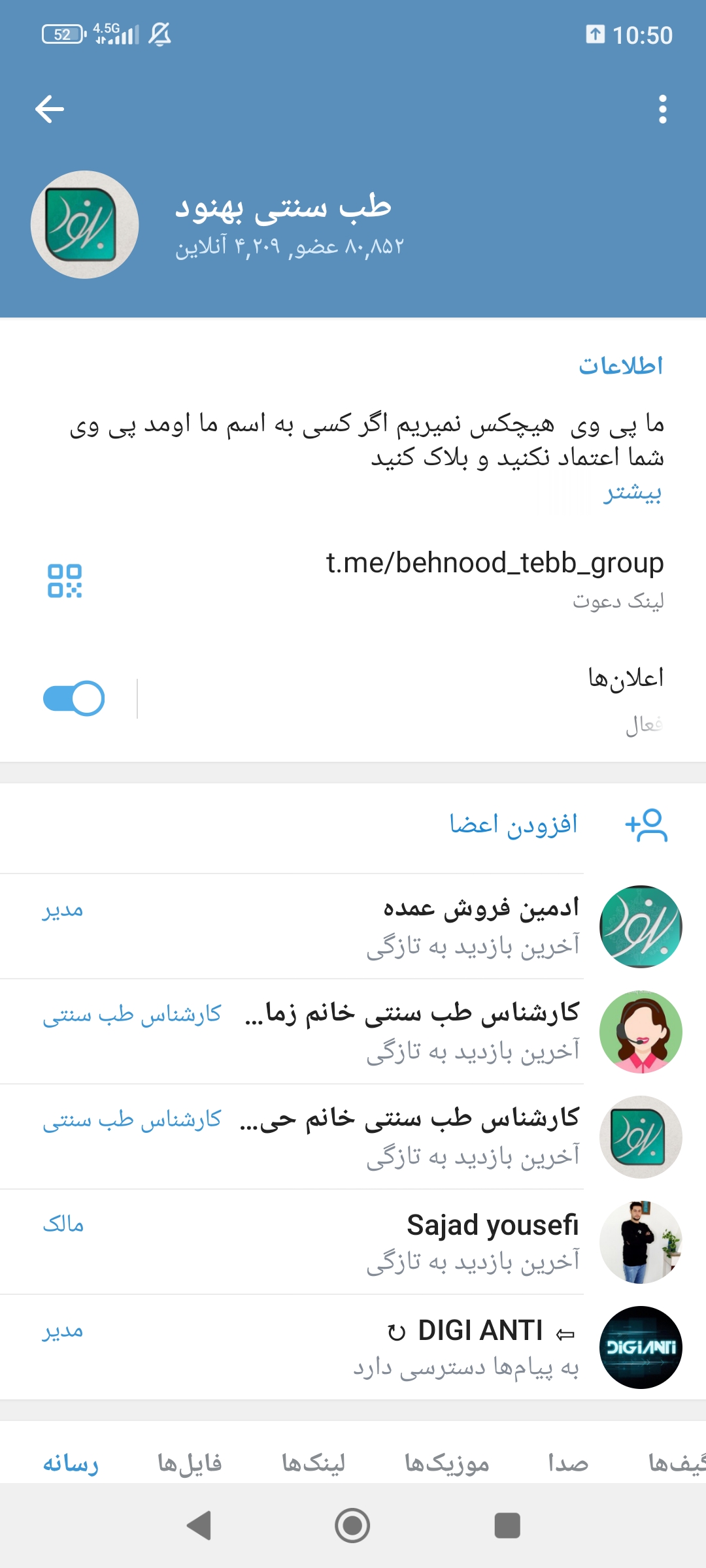Switch to the رسانه tab
706x1568 pixels.
71,1463
